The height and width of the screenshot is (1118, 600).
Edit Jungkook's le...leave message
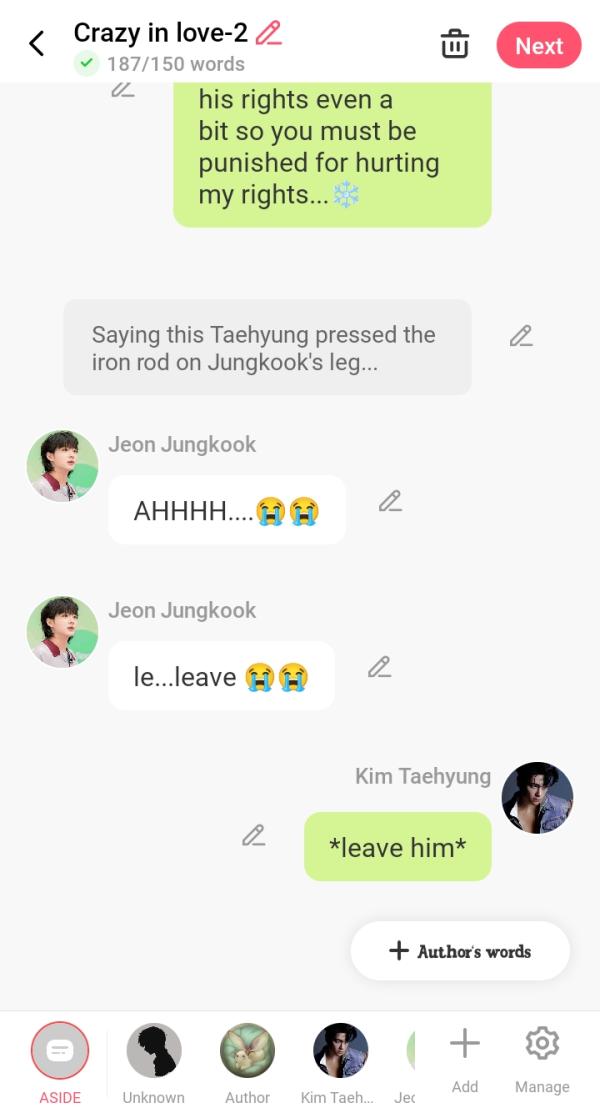[379, 667]
